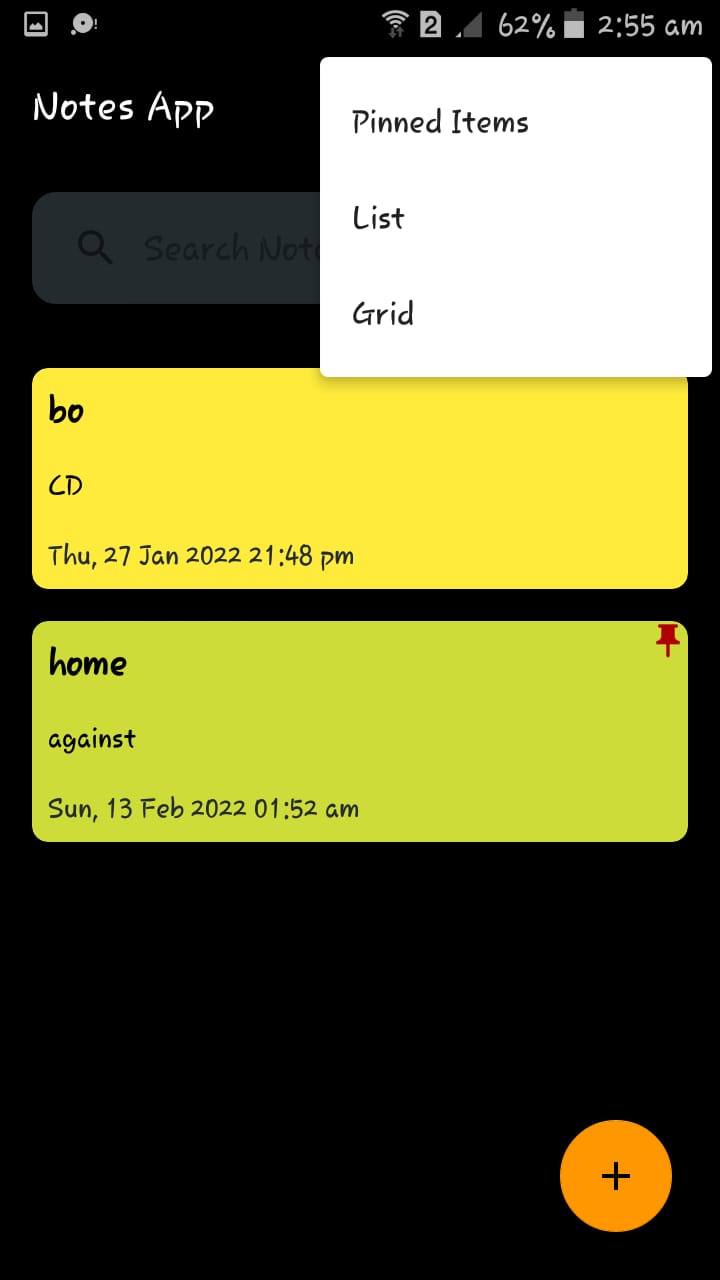The width and height of the screenshot is (720, 1280).
Task: Select List view from the menu
Action: coord(378,218)
